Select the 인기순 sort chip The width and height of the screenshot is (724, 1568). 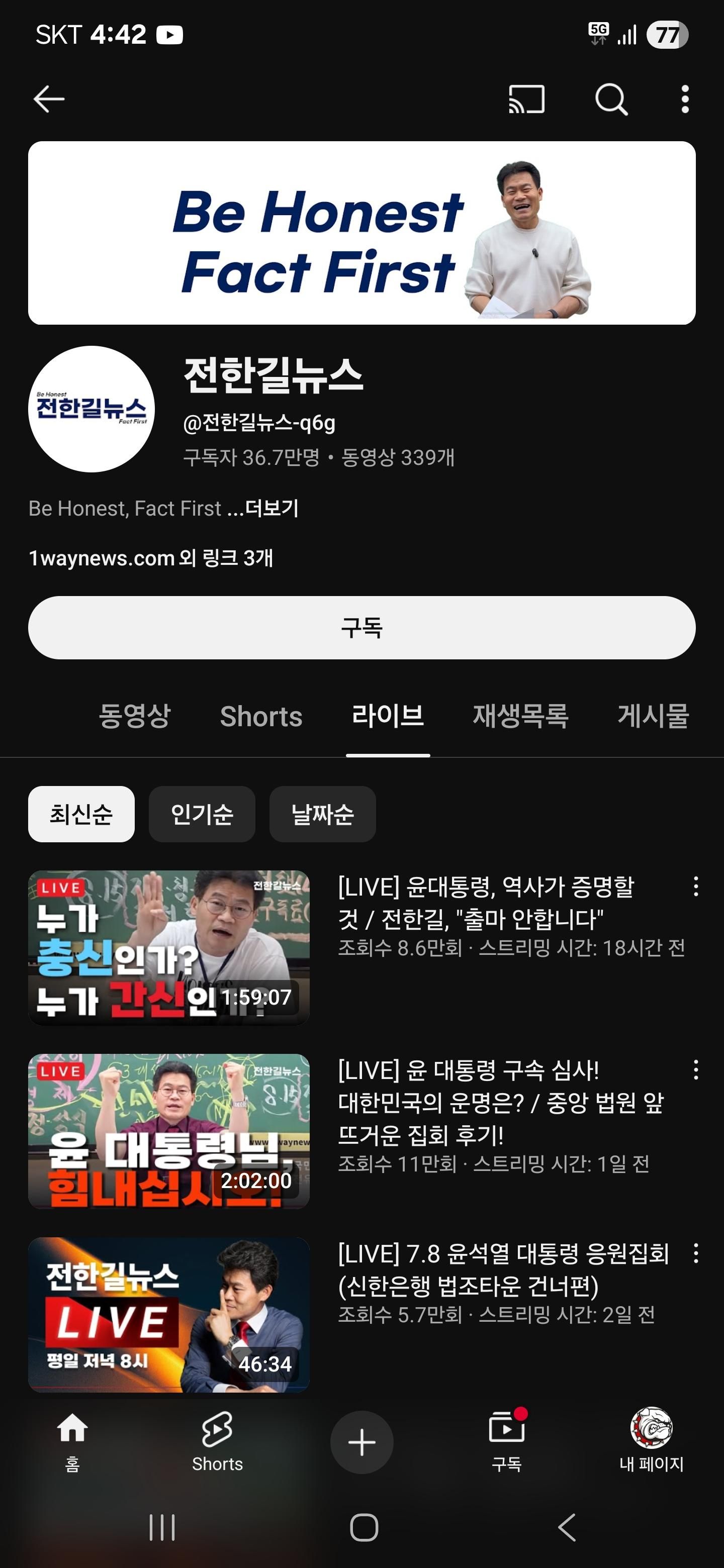pyautogui.click(x=202, y=815)
